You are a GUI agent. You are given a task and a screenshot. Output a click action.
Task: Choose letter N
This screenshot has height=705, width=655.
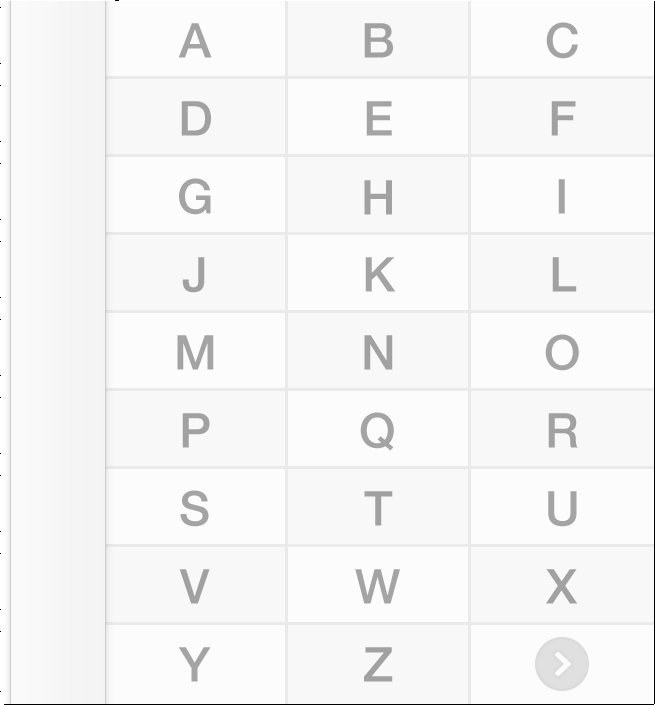tap(378, 353)
